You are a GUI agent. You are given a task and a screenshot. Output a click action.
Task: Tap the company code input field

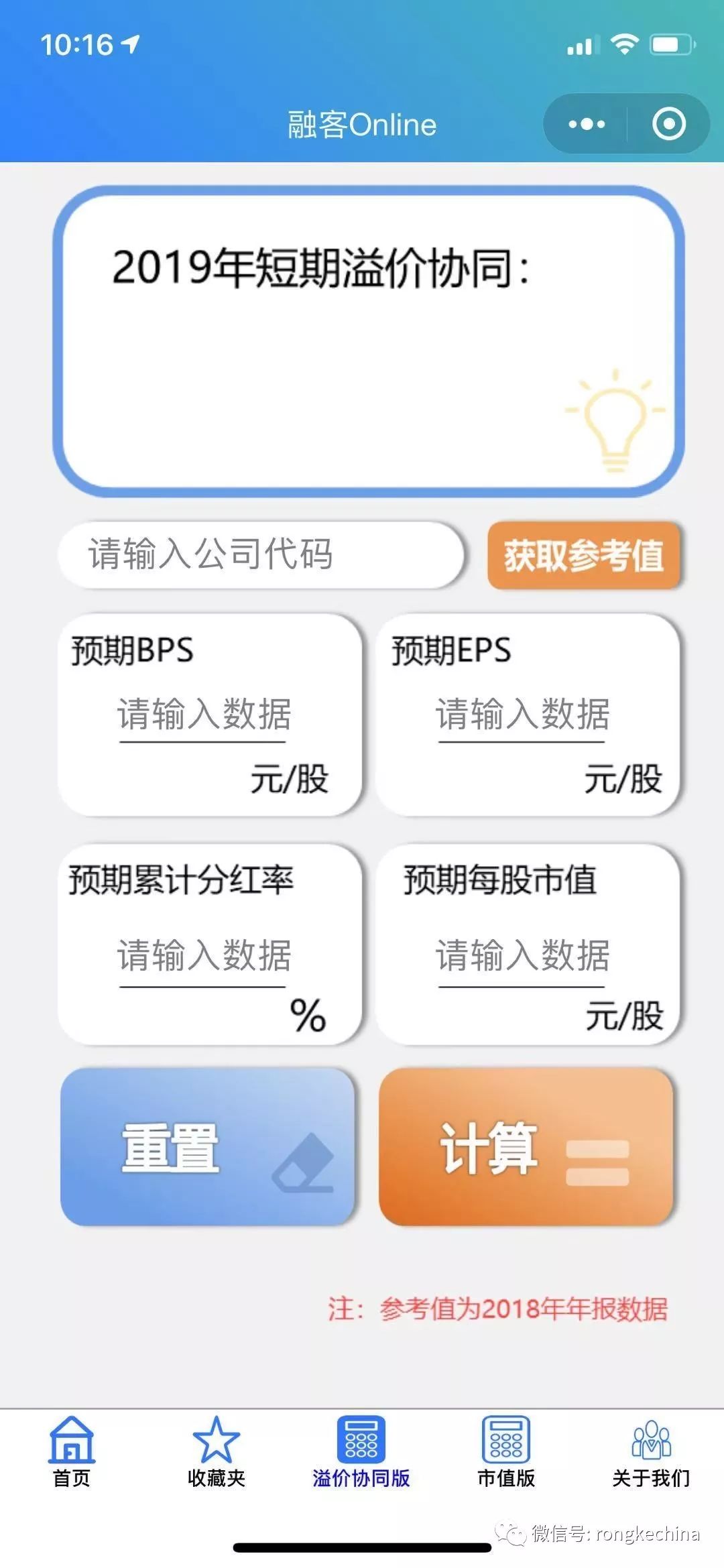tap(261, 554)
